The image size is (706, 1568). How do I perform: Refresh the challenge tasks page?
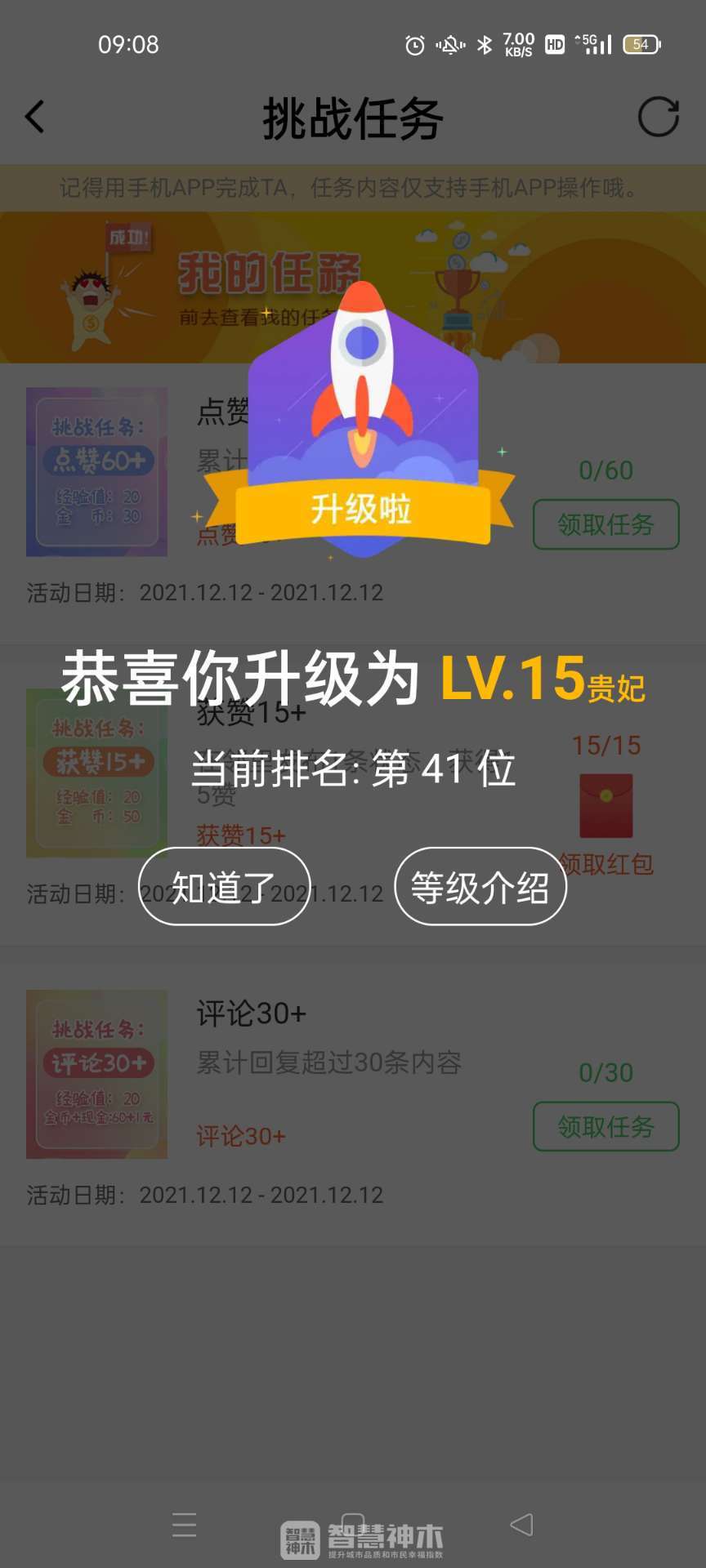tap(658, 117)
